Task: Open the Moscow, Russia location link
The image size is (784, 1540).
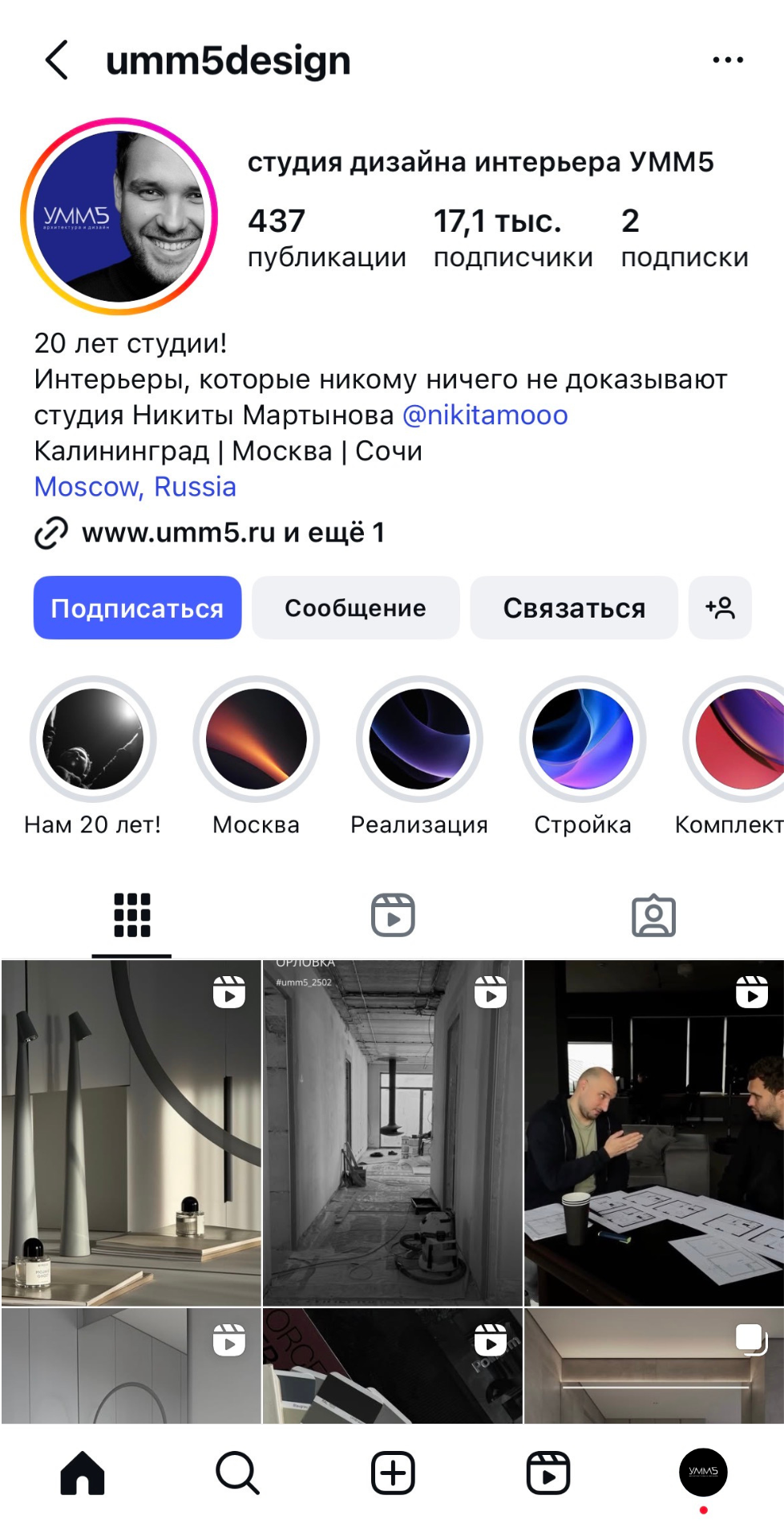Action: [x=135, y=487]
